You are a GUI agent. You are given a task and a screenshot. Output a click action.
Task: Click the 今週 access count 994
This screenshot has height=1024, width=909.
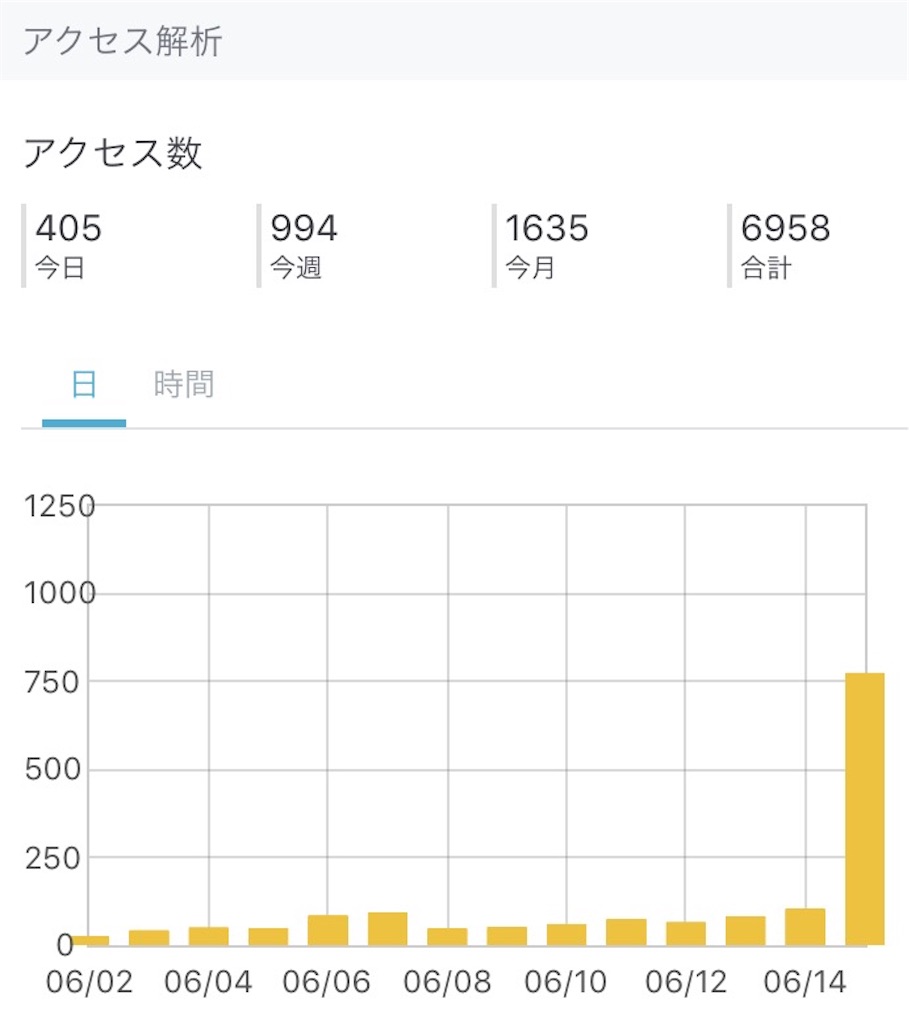coord(303,228)
